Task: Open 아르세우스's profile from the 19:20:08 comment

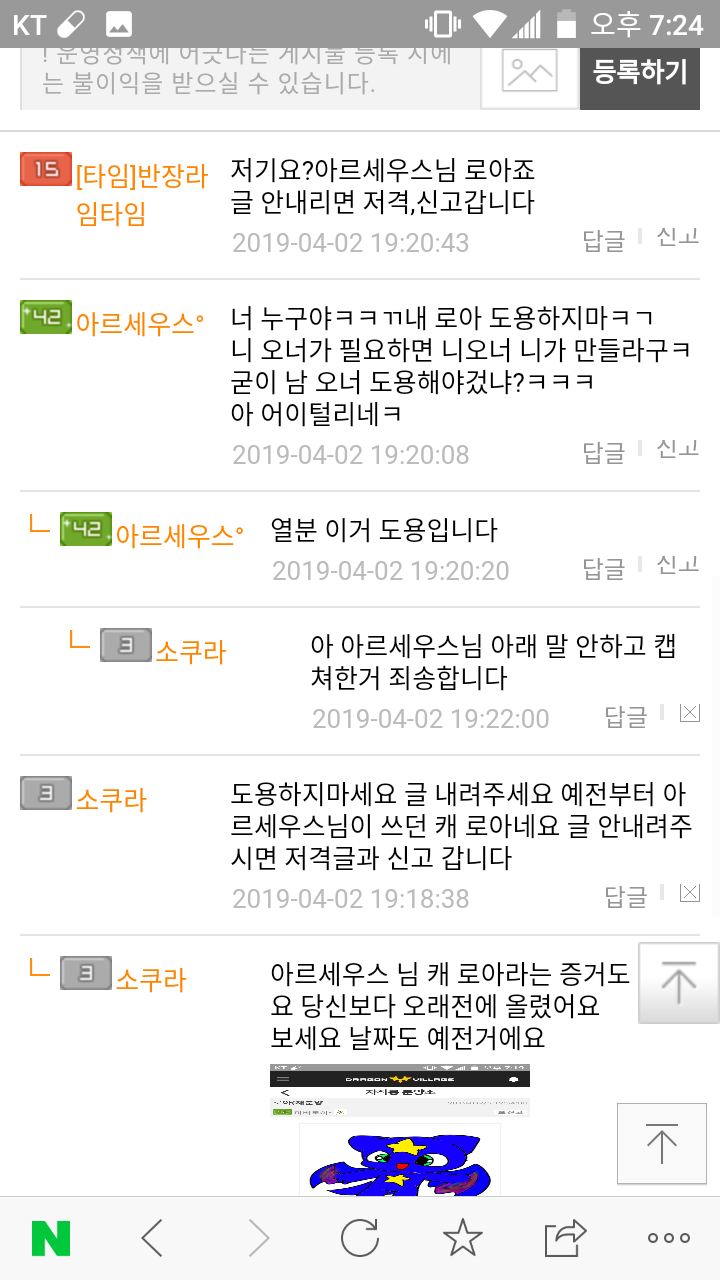Action: click(x=139, y=323)
